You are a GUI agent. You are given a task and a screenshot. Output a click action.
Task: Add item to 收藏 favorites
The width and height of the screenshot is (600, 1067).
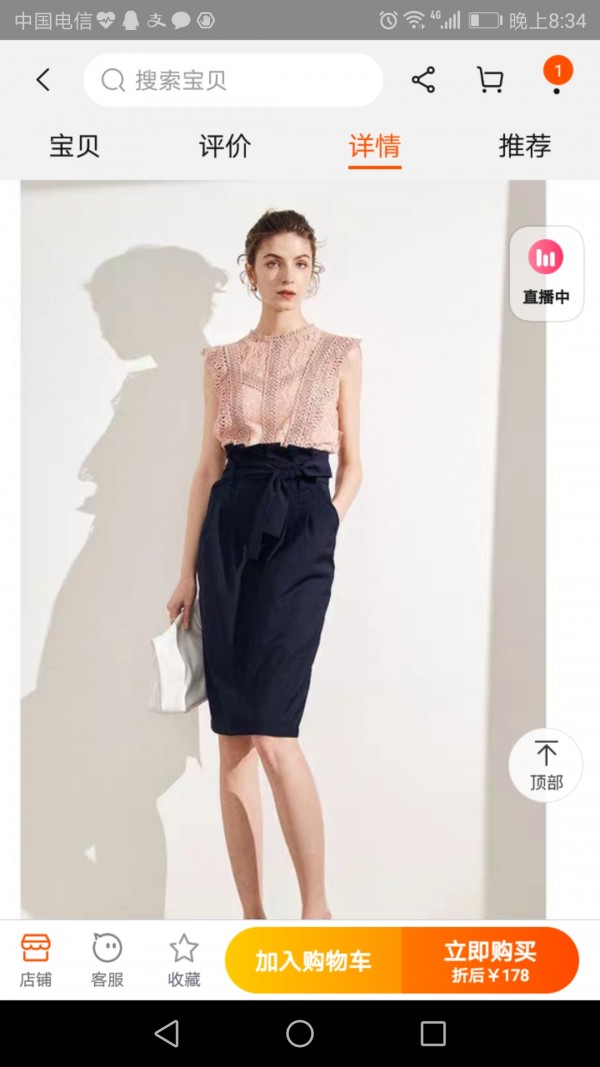[184, 960]
